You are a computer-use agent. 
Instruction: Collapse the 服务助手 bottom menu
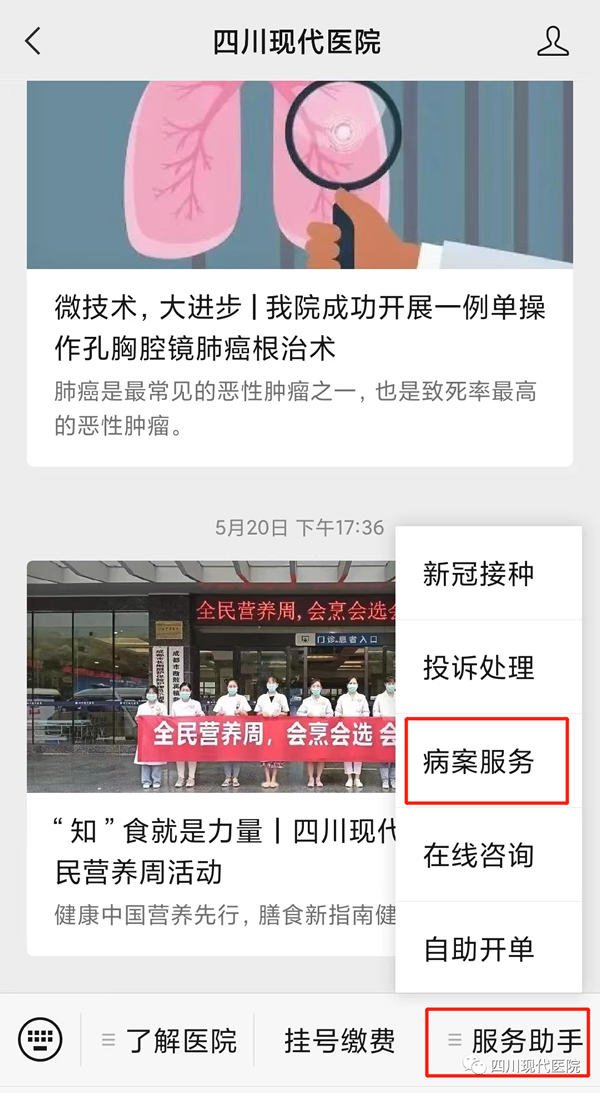pyautogui.click(x=514, y=1041)
